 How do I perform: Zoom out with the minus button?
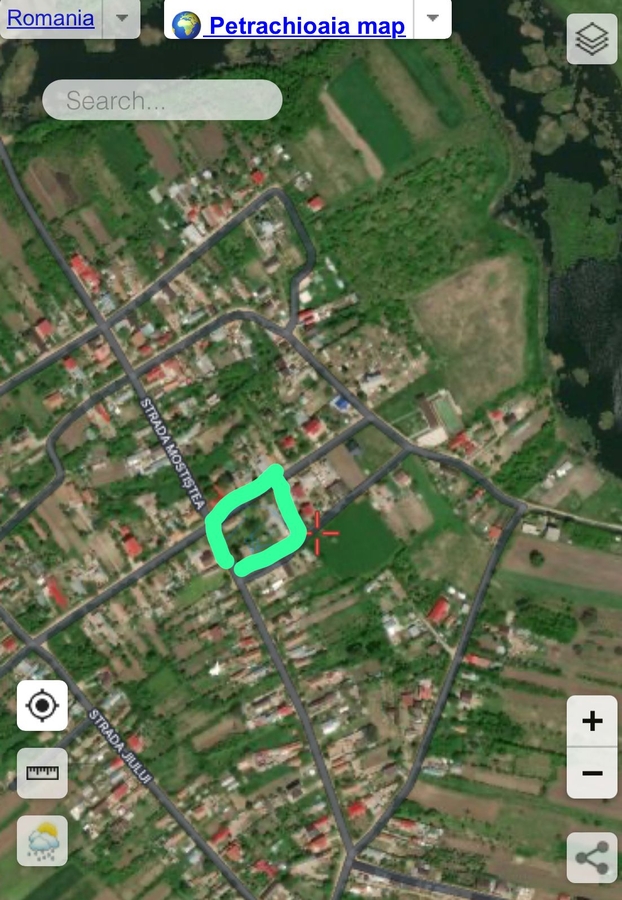592,773
